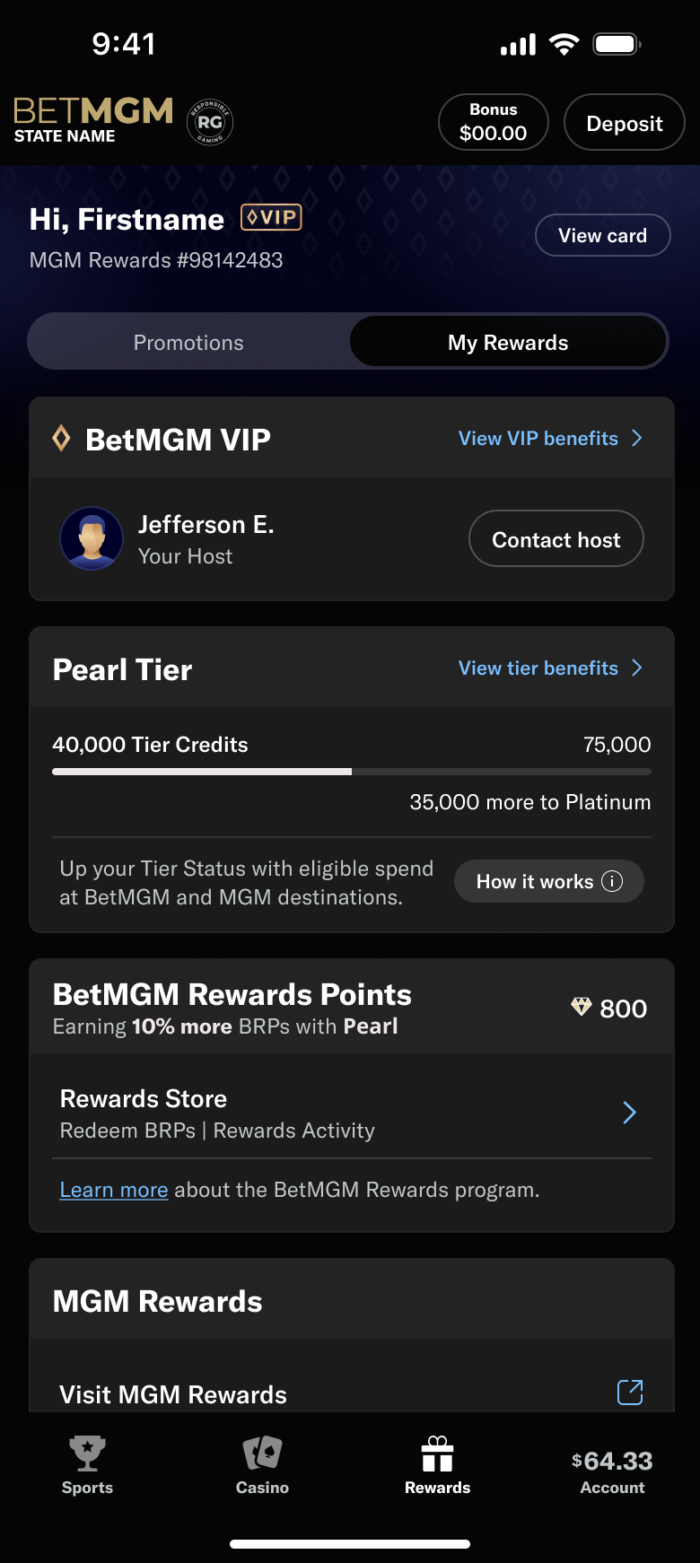Screen dimensions: 700x1563
Task: Open the Rewards Store row
Action: [x=350, y=1113]
